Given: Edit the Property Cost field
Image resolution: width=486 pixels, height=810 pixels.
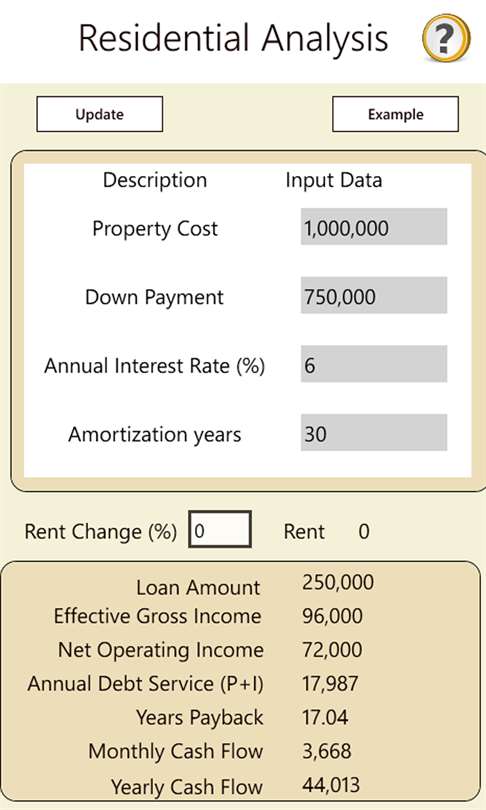Looking at the screenshot, I should [374, 227].
